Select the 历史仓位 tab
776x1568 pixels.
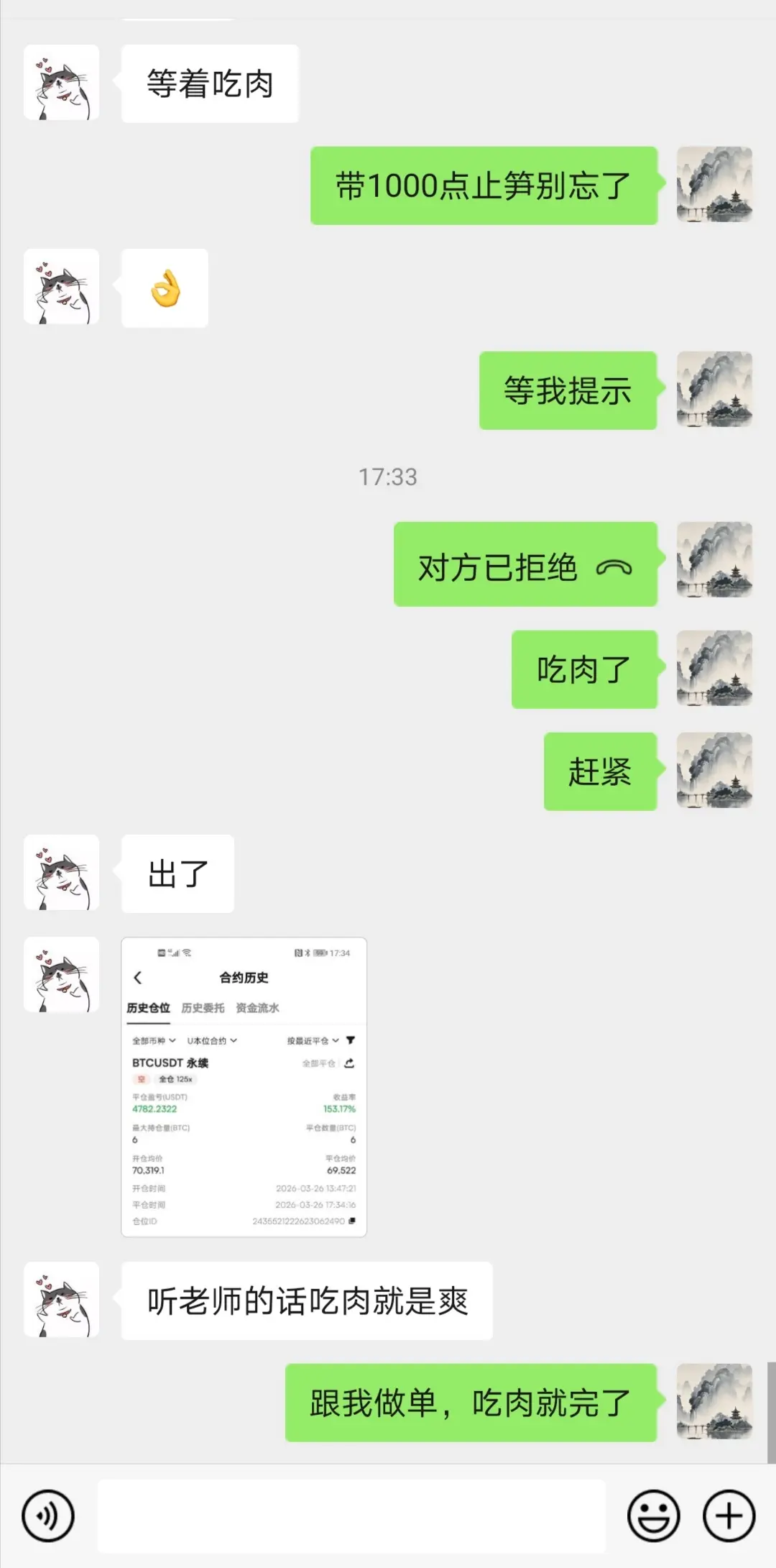click(149, 1008)
